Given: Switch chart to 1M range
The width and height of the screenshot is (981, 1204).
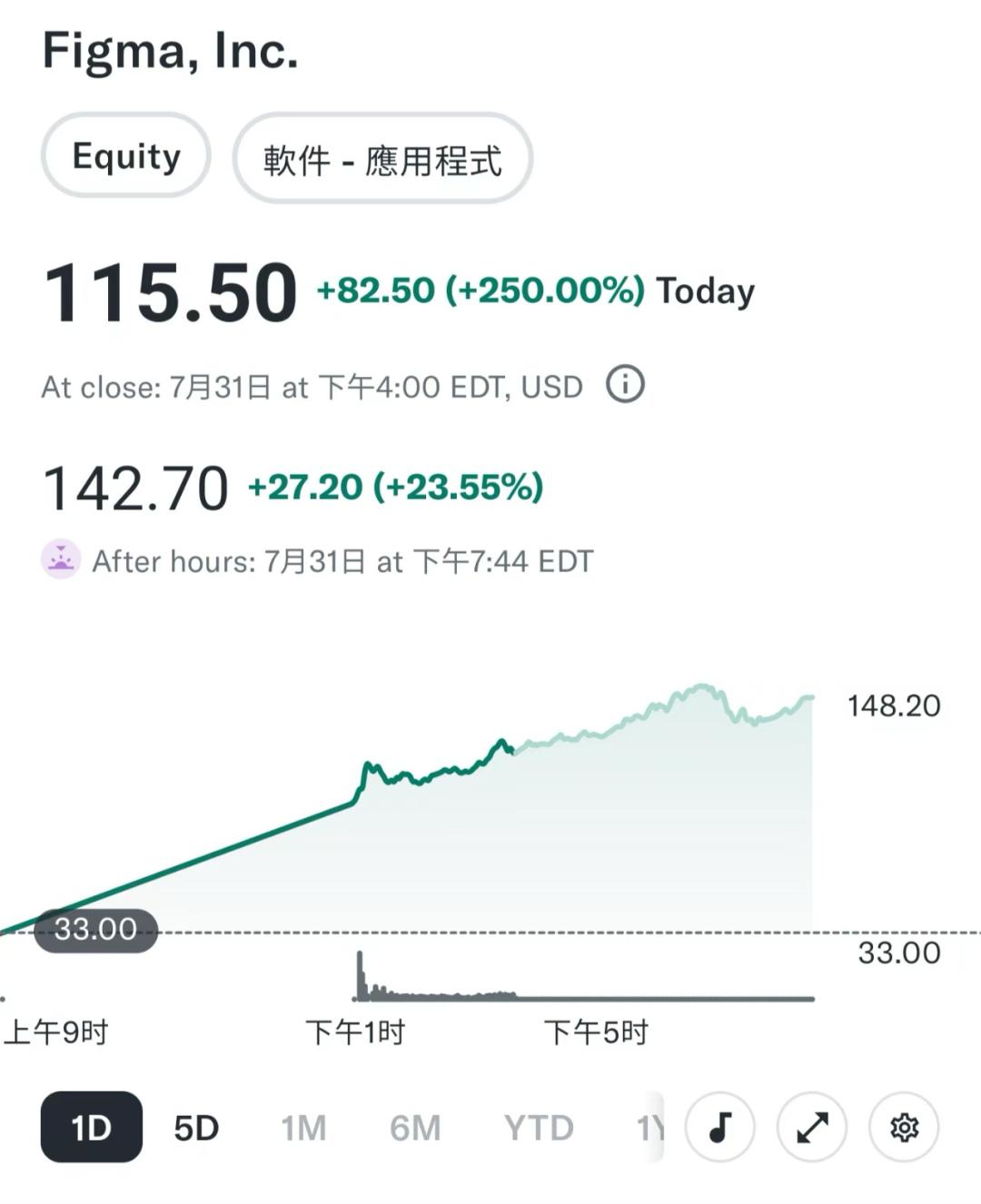Looking at the screenshot, I should (x=303, y=1128).
